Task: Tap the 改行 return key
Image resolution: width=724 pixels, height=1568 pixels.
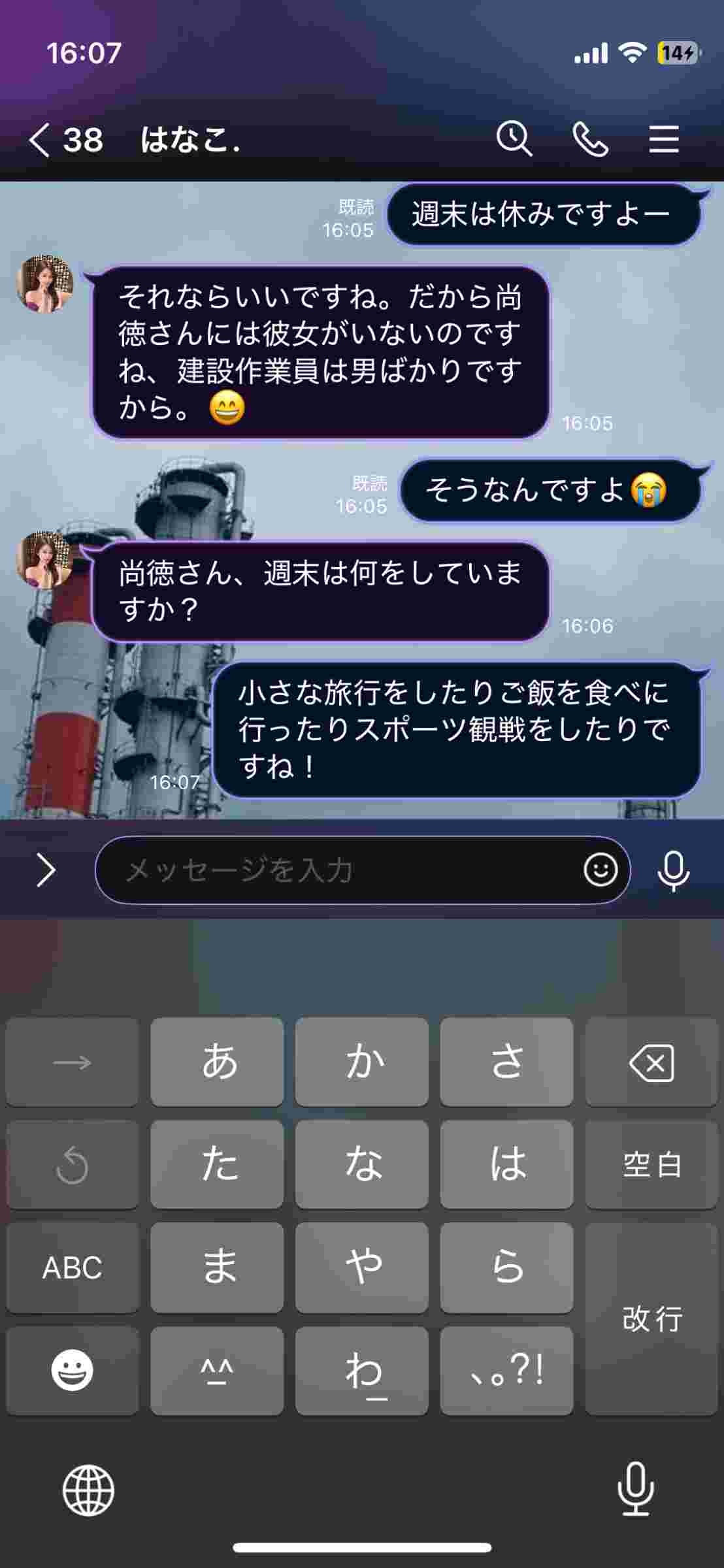Action: tap(651, 1319)
